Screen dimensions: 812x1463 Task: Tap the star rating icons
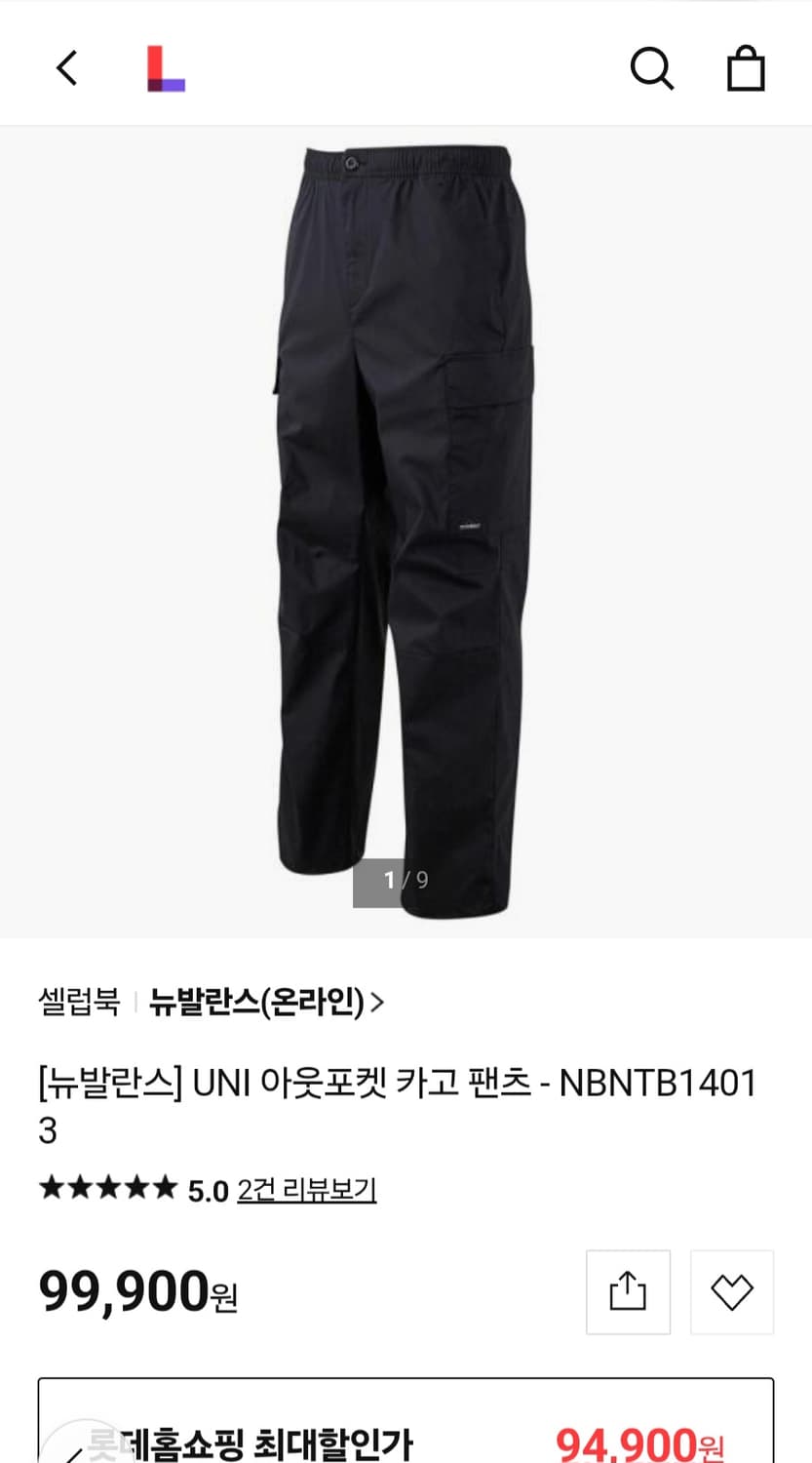point(107,1188)
